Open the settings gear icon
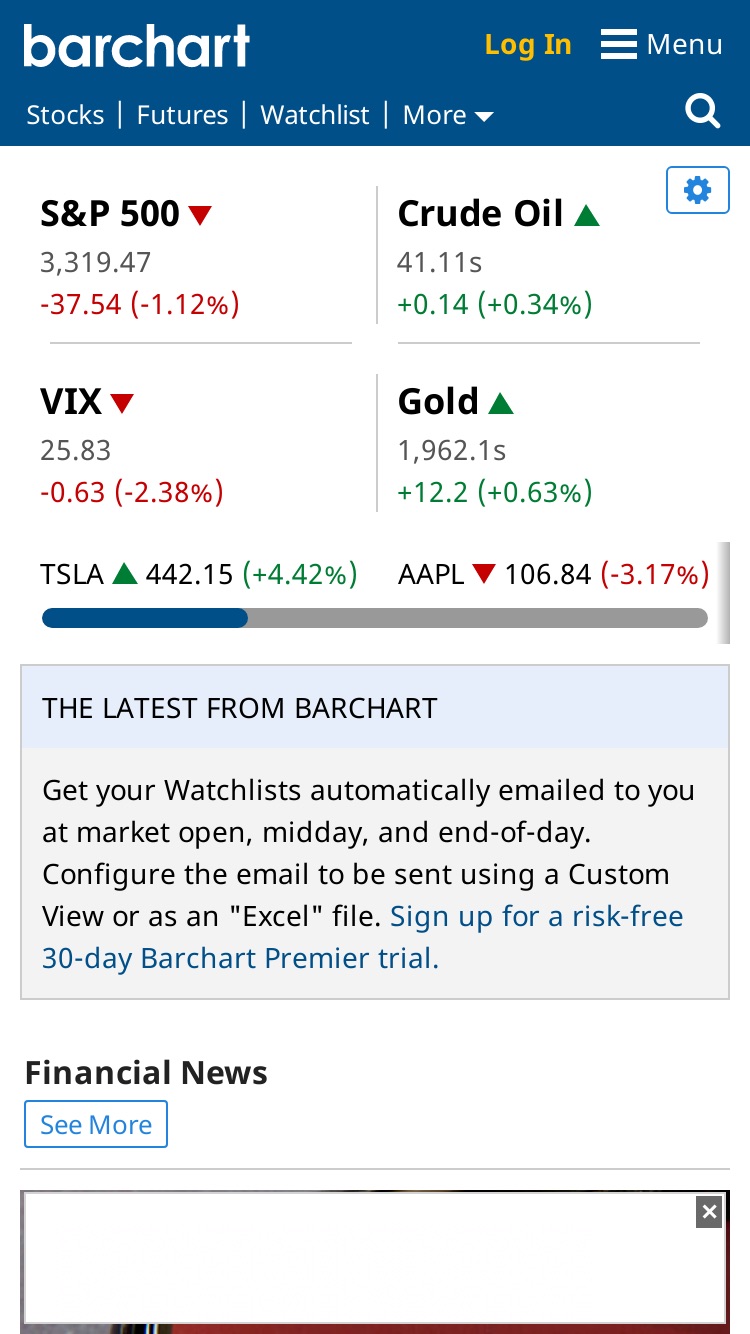Viewport: 750px width, 1334px height. [698, 190]
